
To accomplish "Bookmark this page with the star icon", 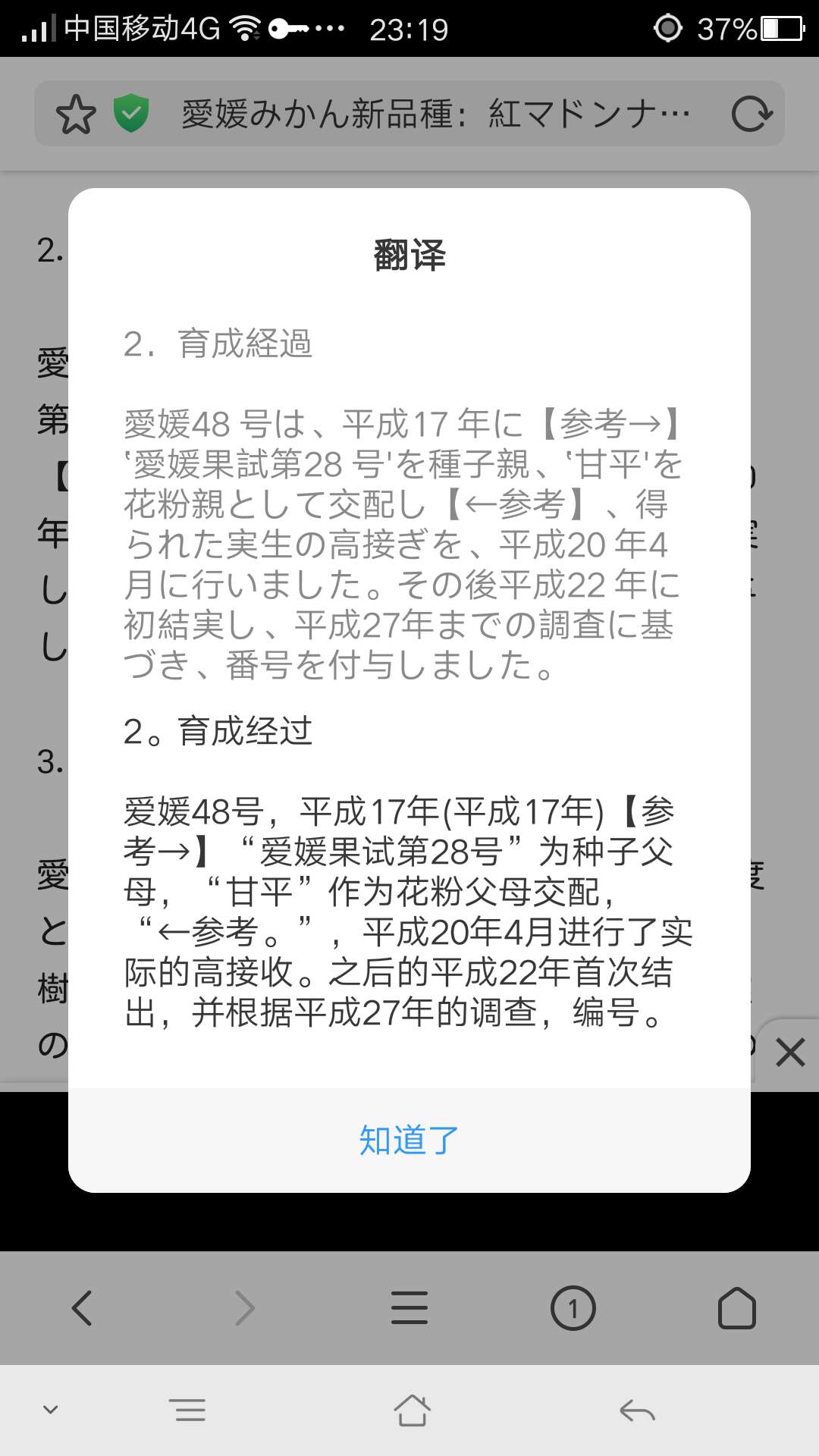I will click(x=76, y=115).
